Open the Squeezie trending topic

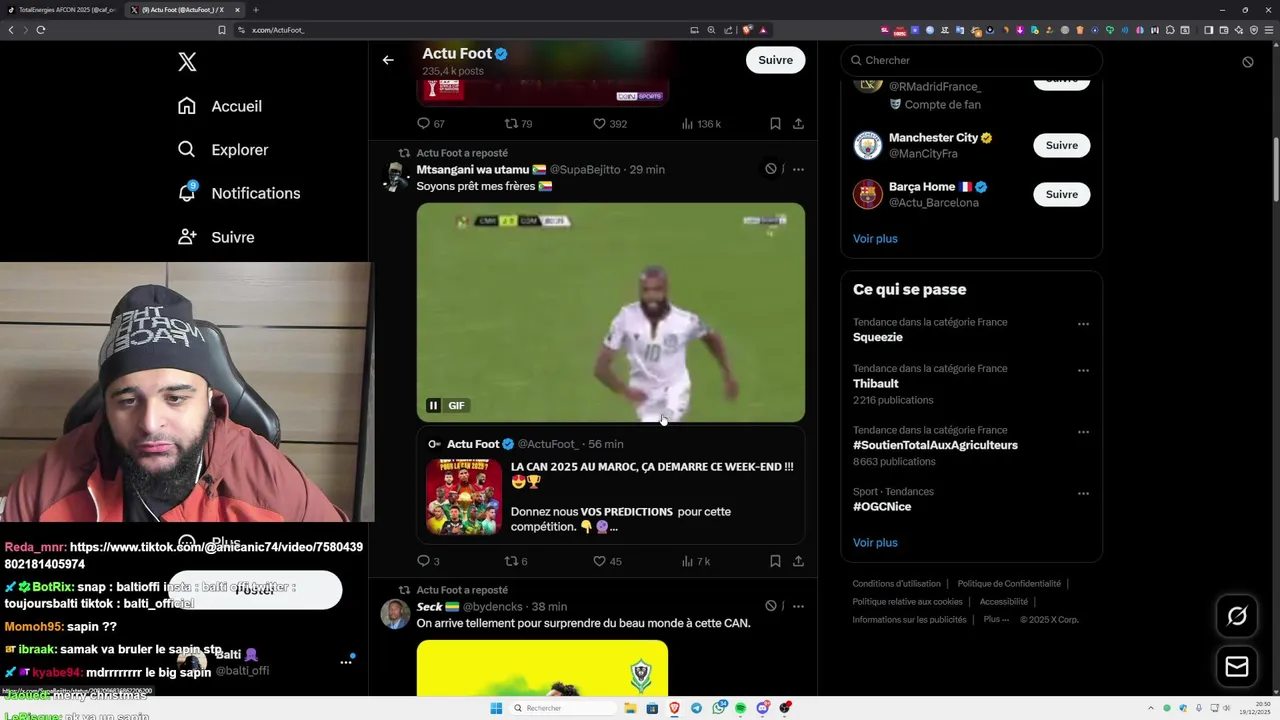(878, 337)
